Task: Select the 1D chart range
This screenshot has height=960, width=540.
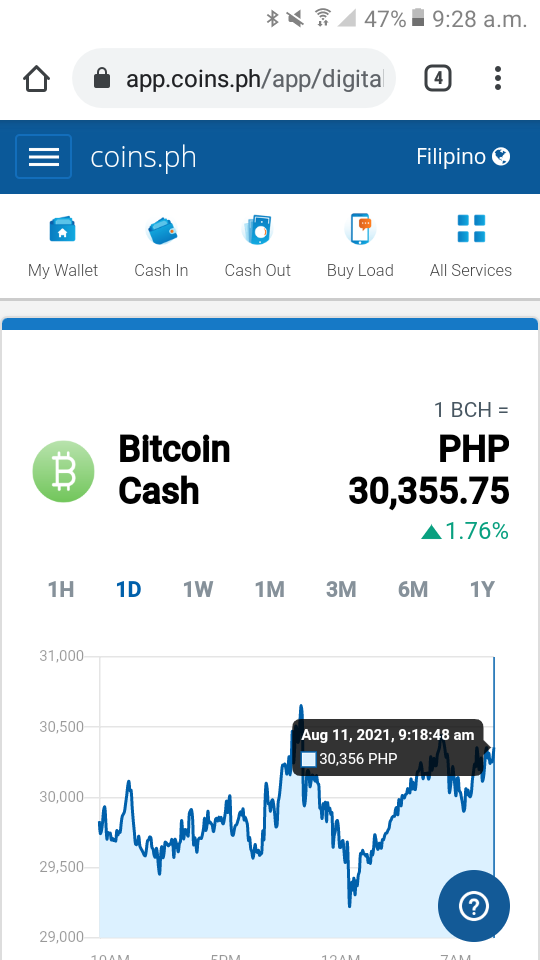Action: click(129, 590)
